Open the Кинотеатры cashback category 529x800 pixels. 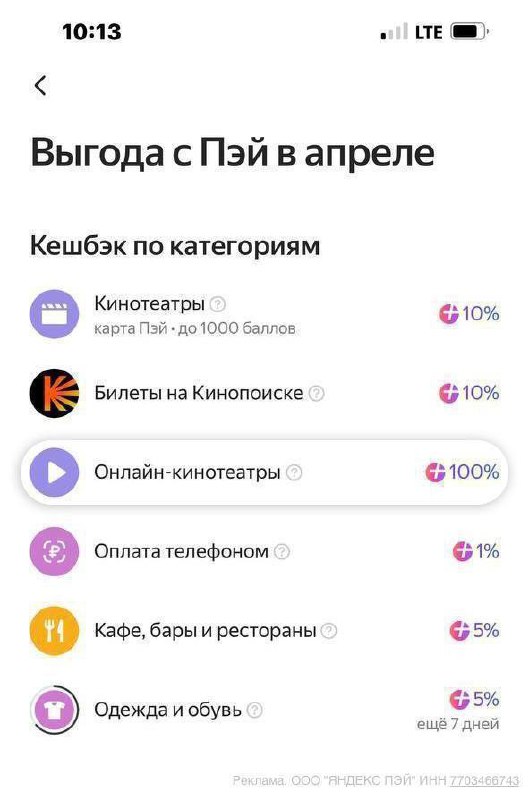pos(264,314)
